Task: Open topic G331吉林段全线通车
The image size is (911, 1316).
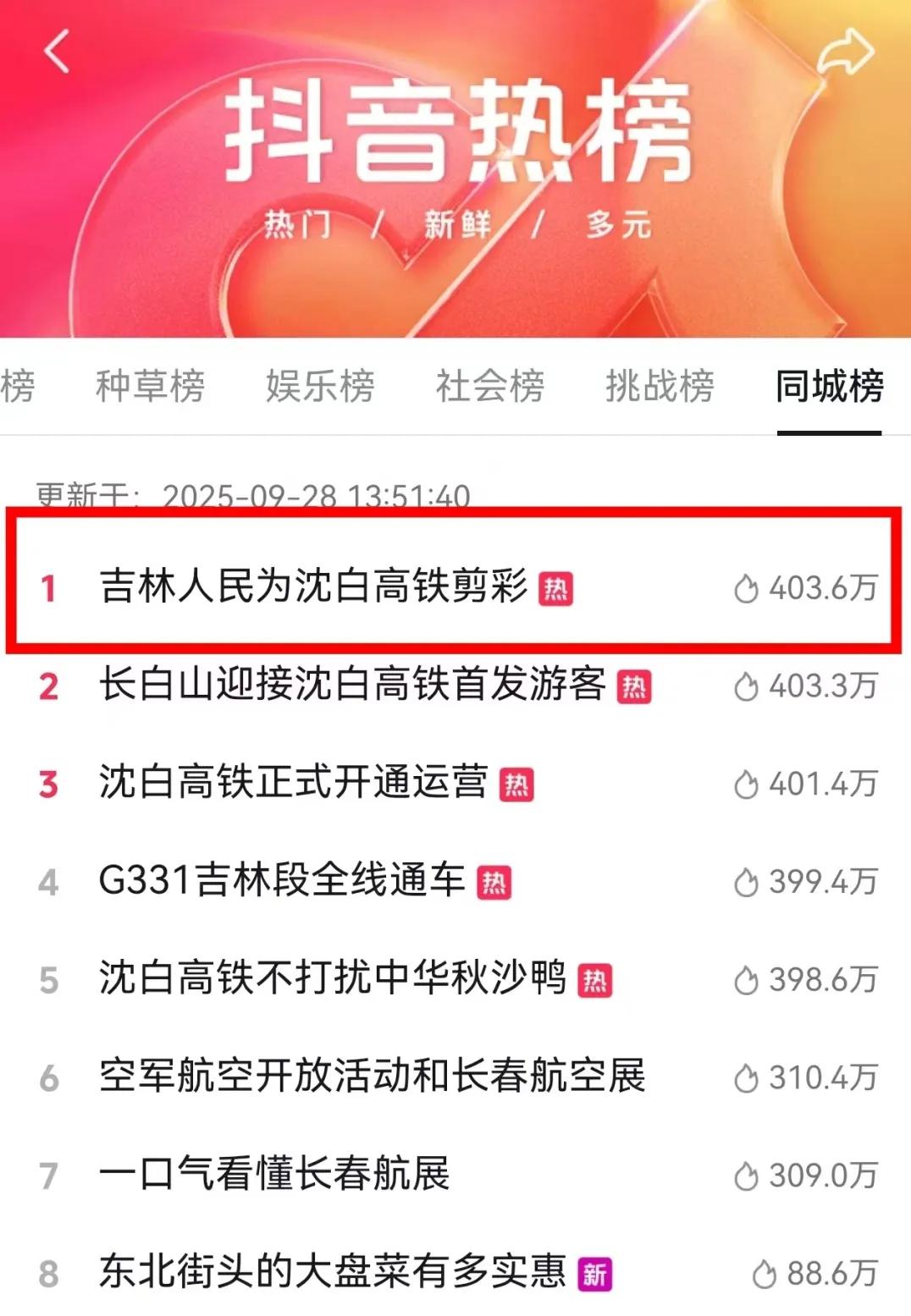Action: coord(282,881)
